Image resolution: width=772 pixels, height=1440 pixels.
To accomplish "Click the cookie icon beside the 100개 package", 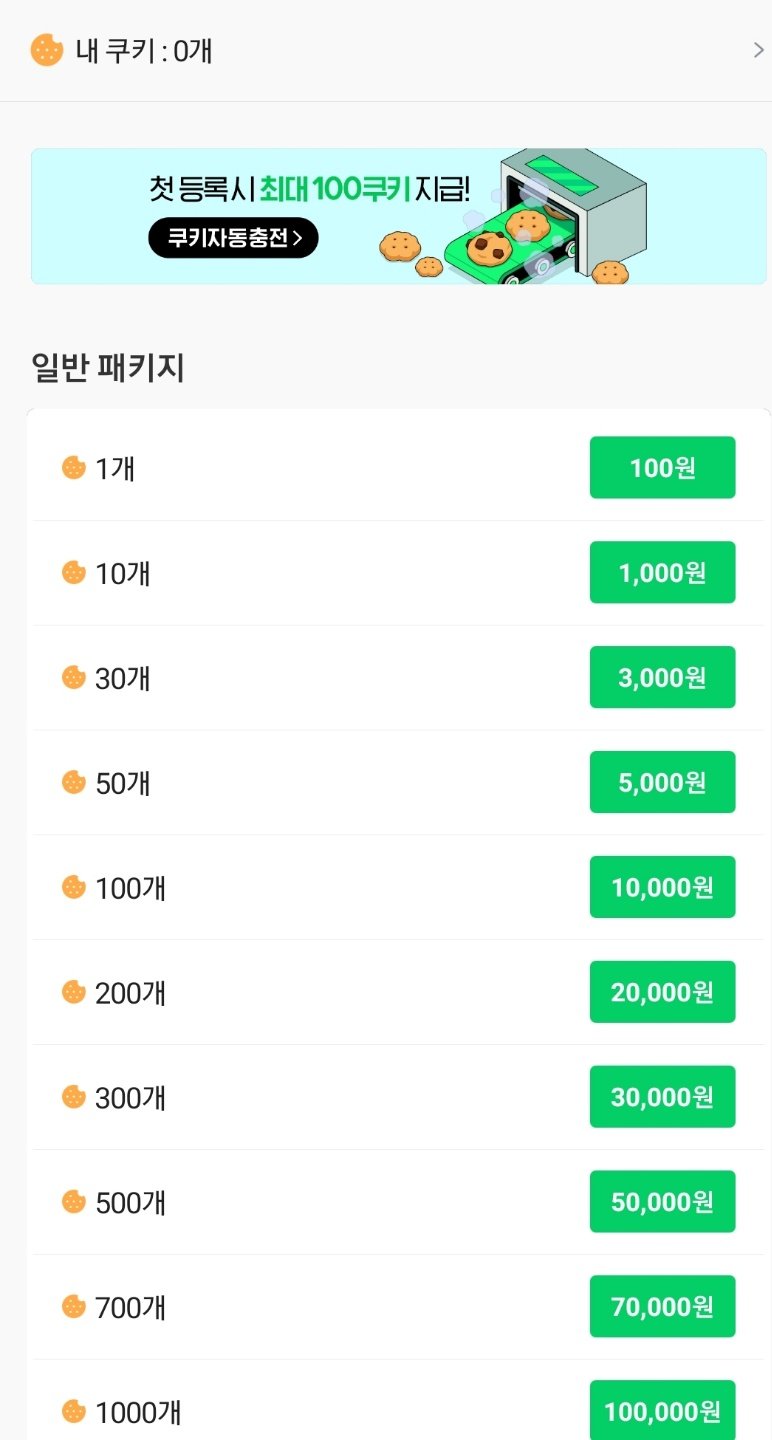I will (x=71, y=887).
